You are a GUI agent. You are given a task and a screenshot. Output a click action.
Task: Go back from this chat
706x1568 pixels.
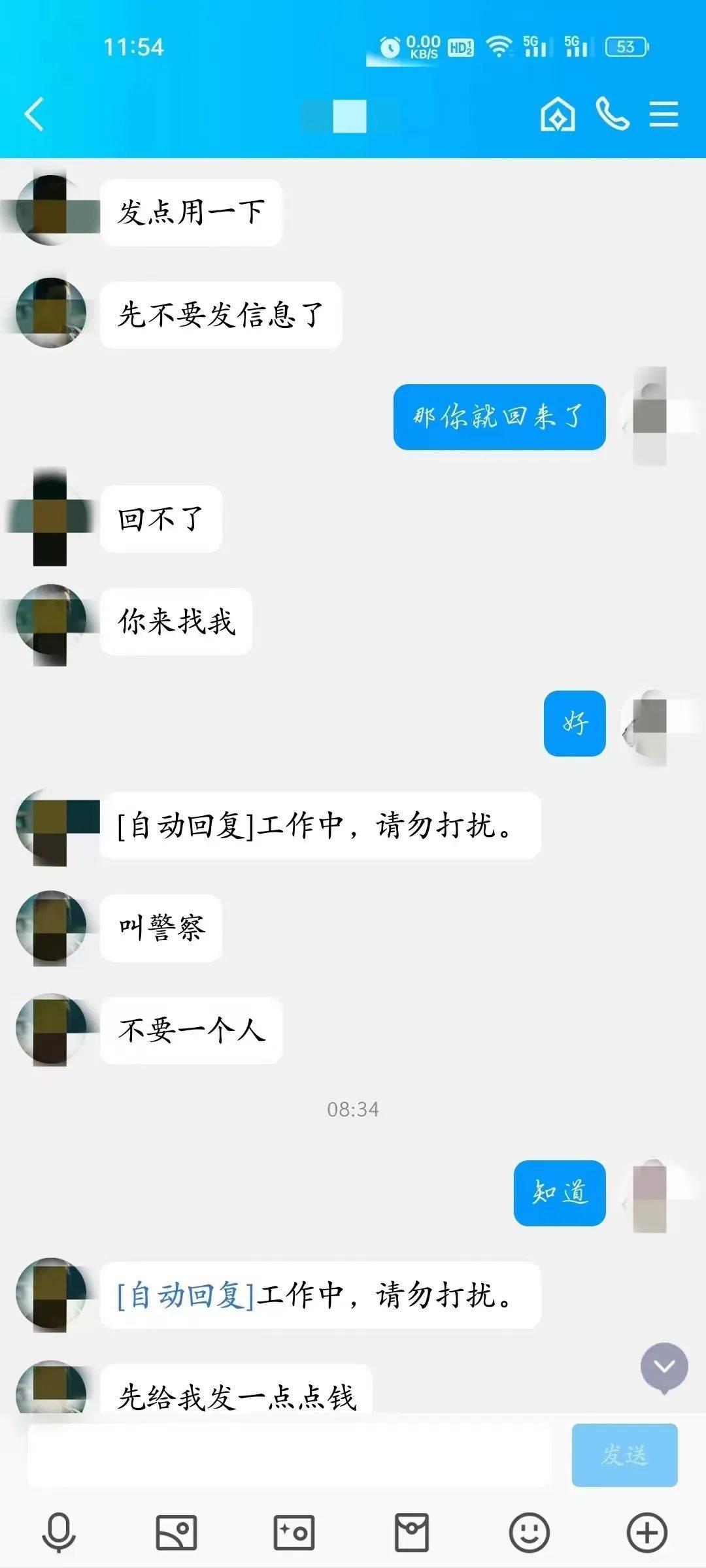[34, 115]
